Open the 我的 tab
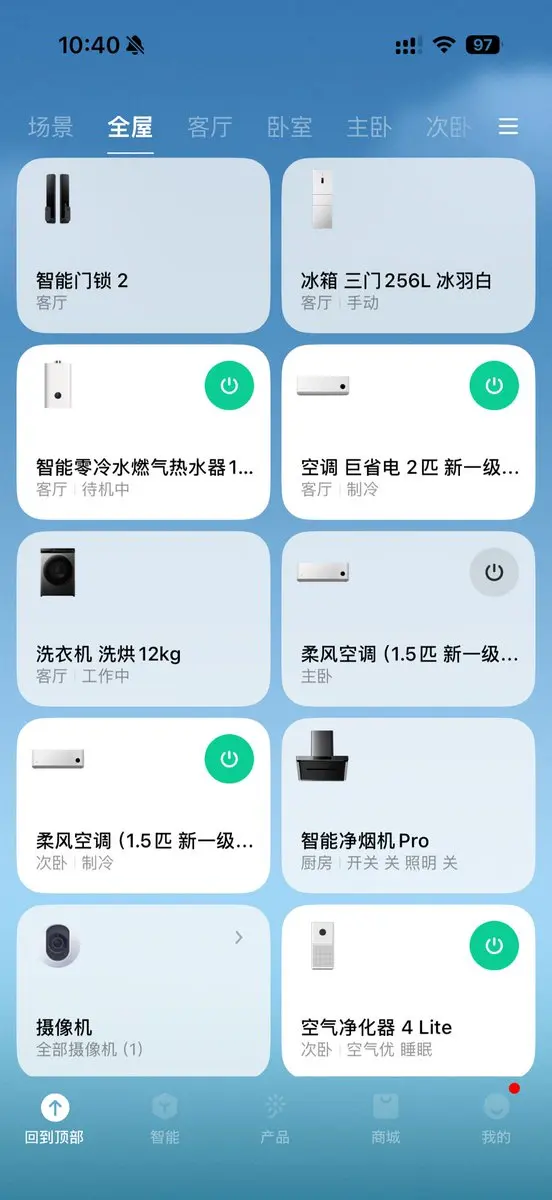552x1200 pixels. tap(496, 1119)
